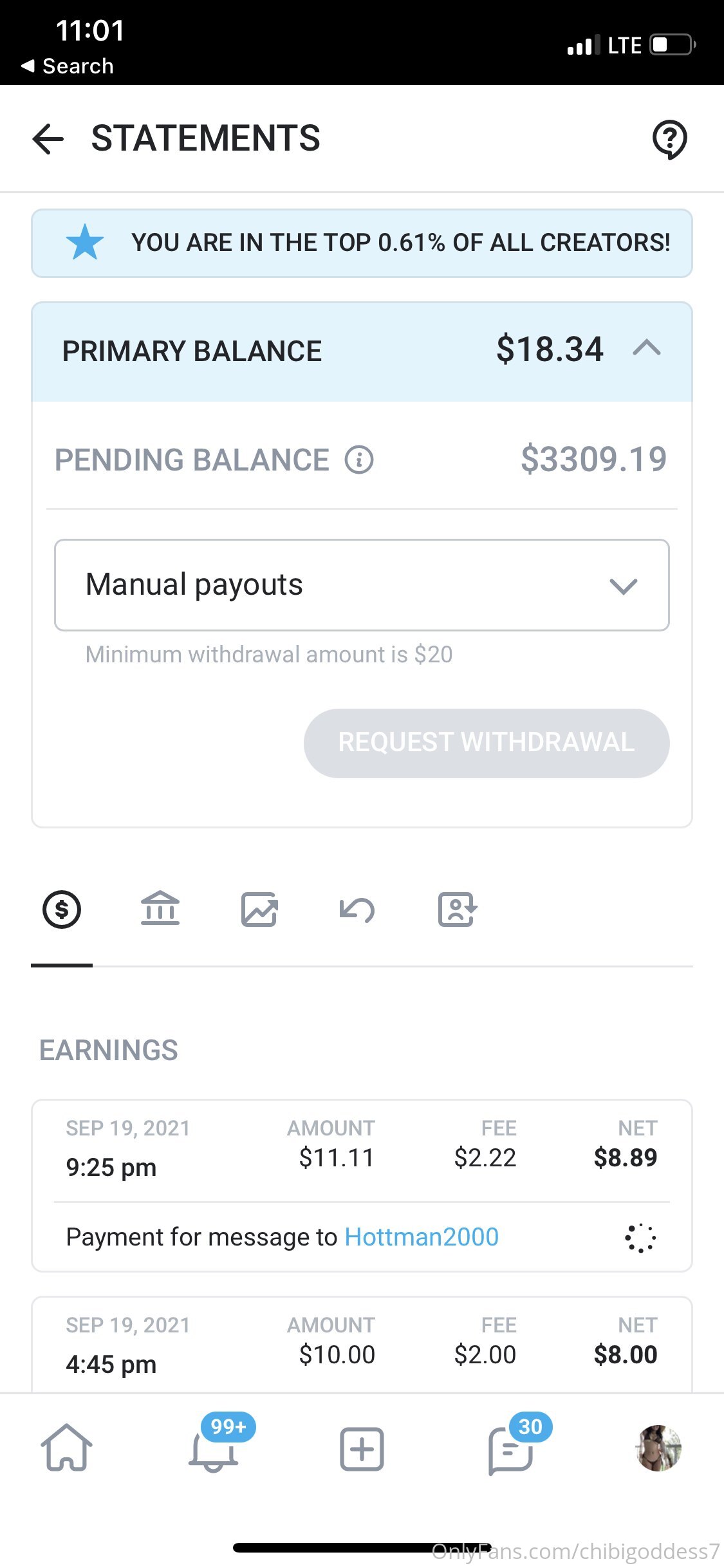Screen dimensions: 724x1568
Task: Switch to the bank payouts tab
Action: point(160,908)
